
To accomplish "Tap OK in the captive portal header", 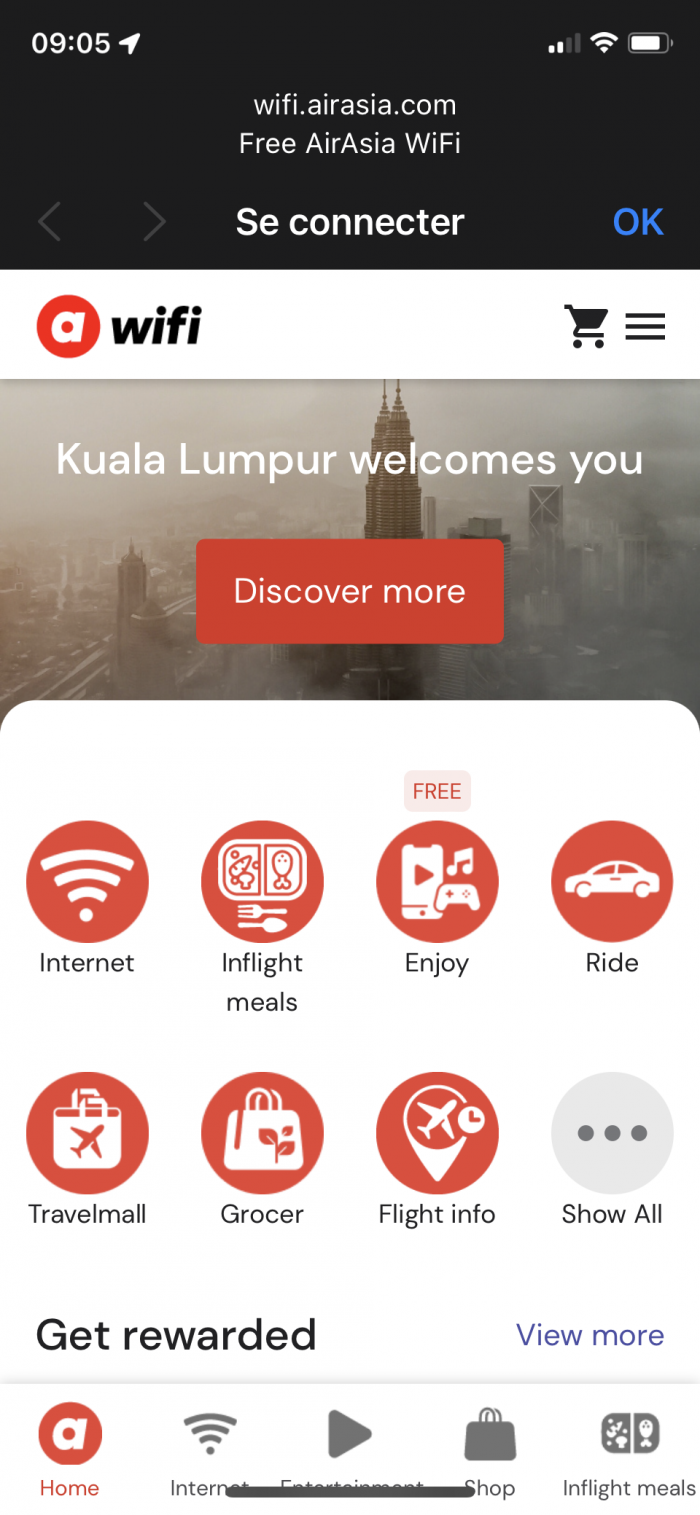I will click(x=638, y=222).
